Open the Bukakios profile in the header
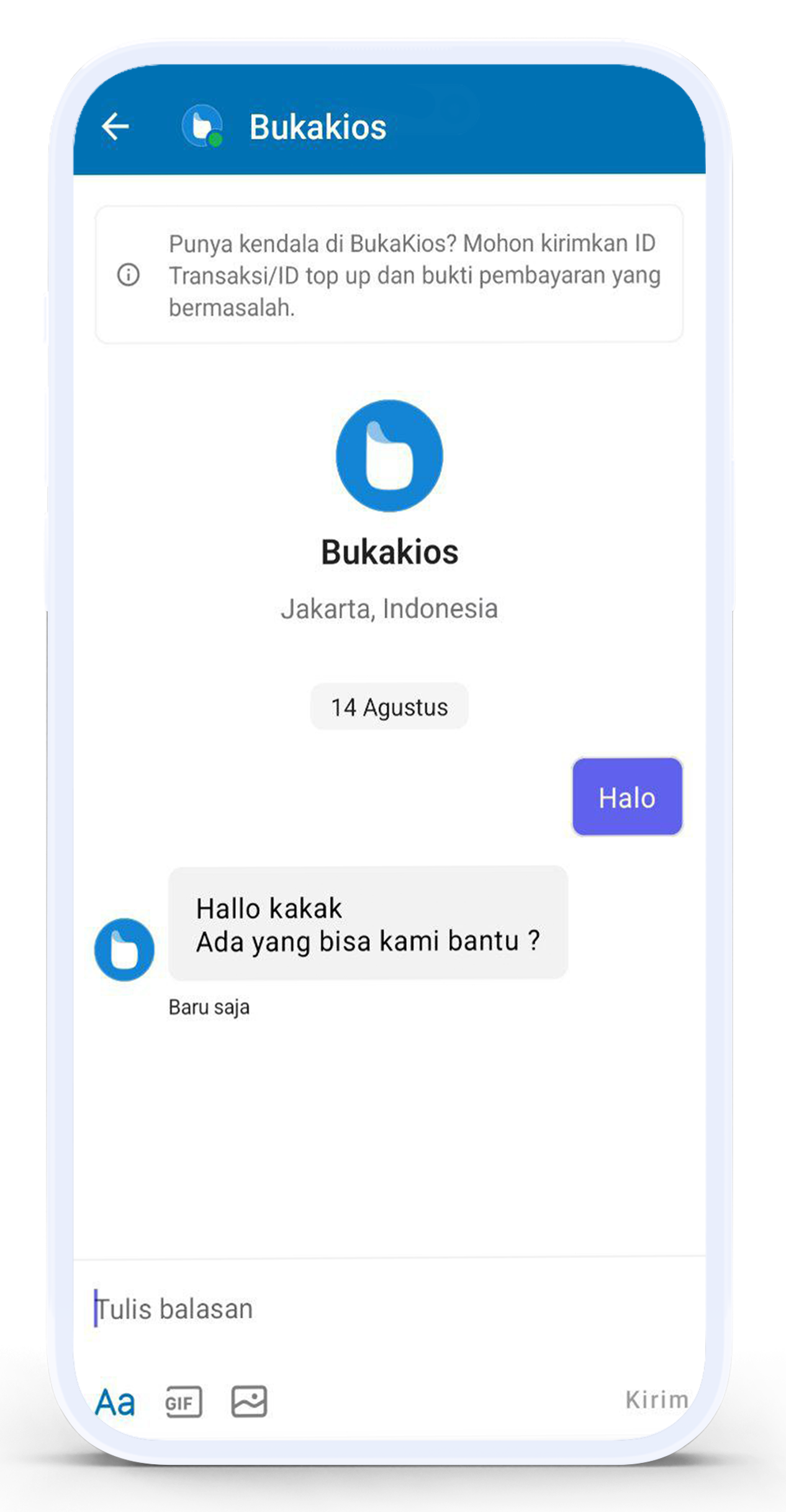Image resolution: width=786 pixels, height=1512 pixels. (x=202, y=126)
